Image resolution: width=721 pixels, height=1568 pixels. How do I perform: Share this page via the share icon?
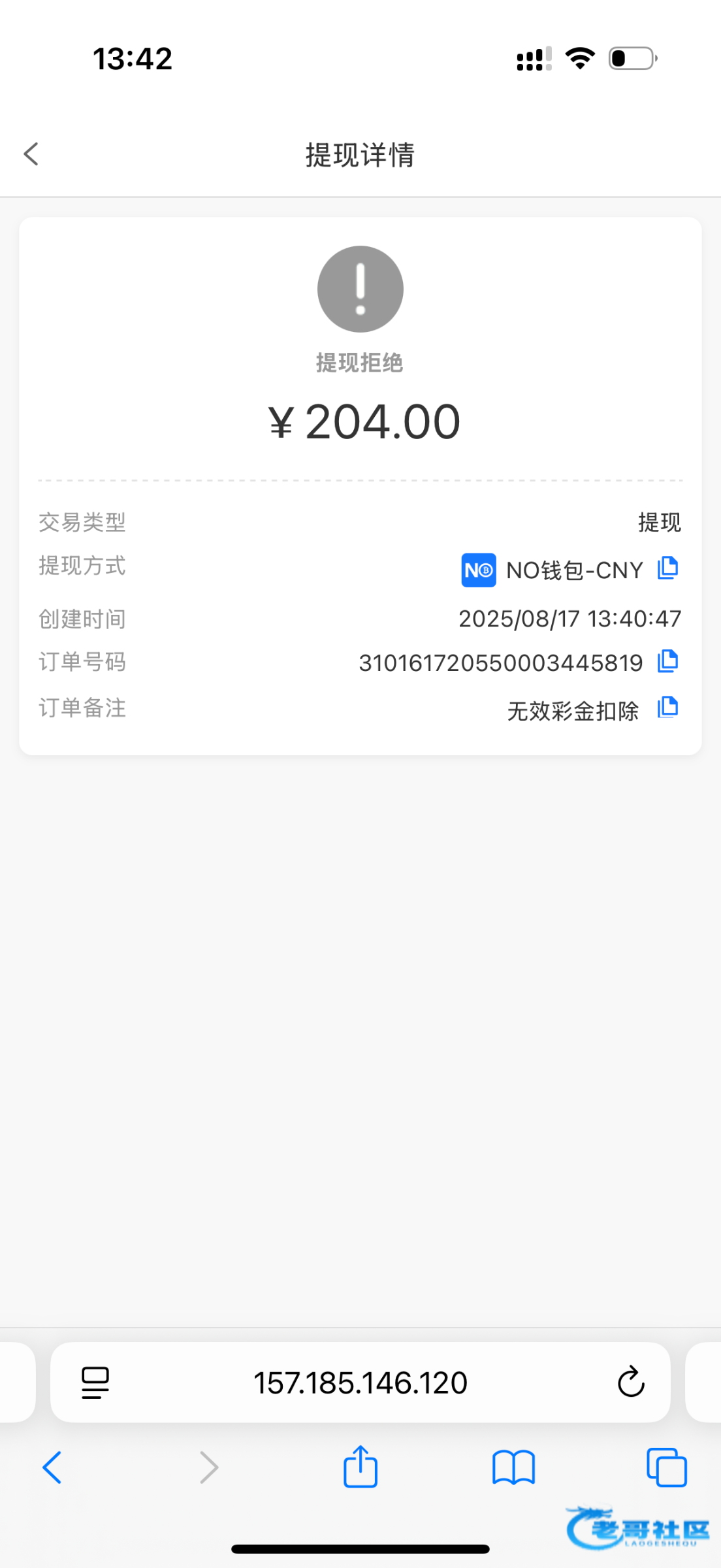click(x=360, y=1467)
